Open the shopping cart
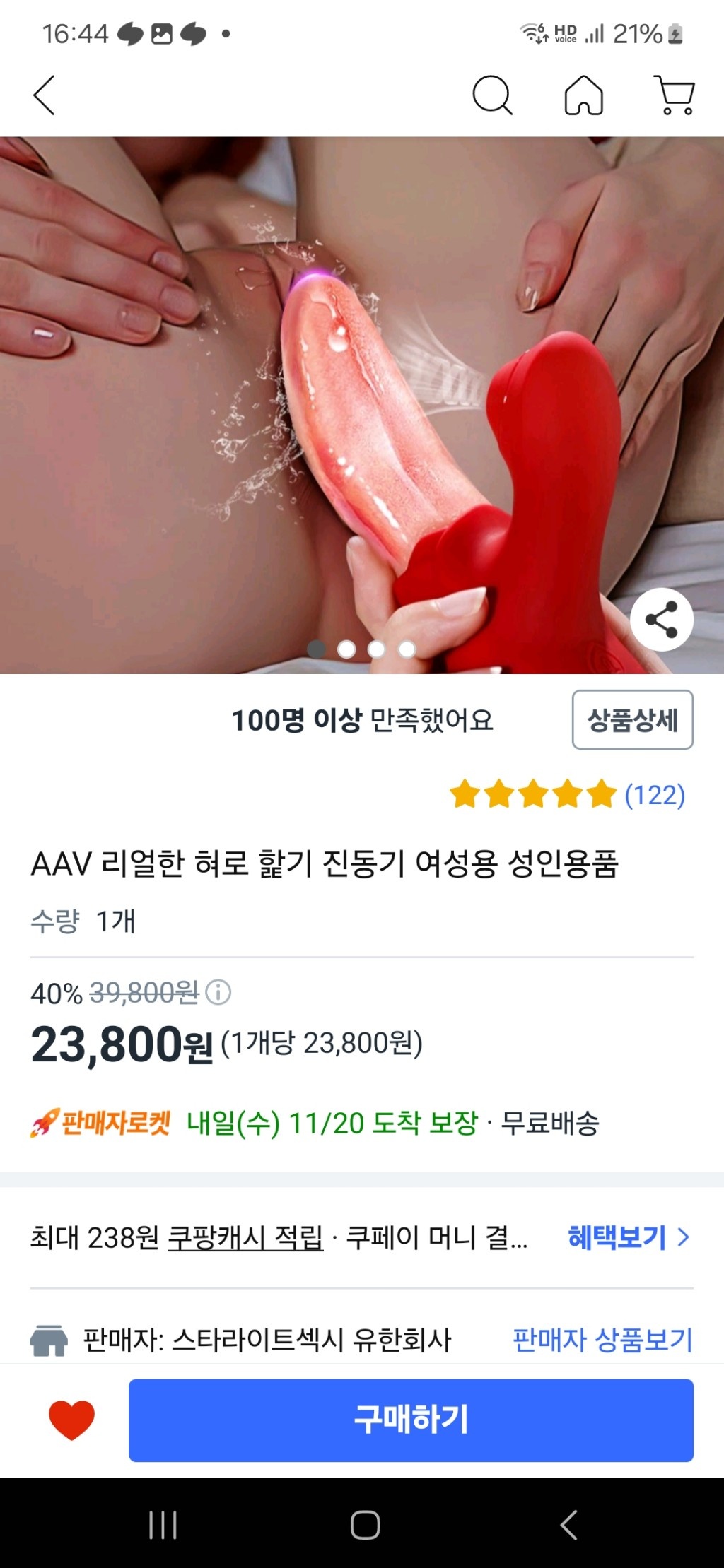The image size is (724, 1568). (x=676, y=95)
